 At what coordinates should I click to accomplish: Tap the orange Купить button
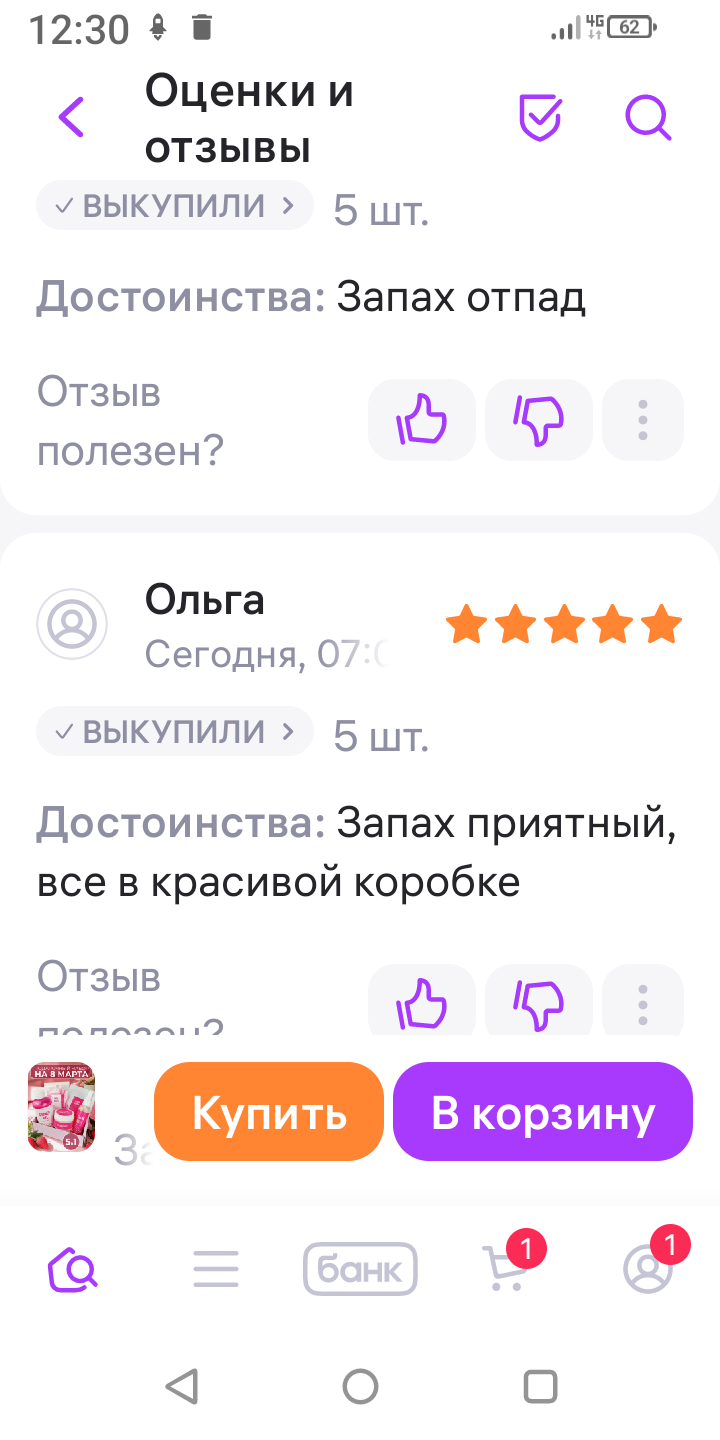(269, 1112)
